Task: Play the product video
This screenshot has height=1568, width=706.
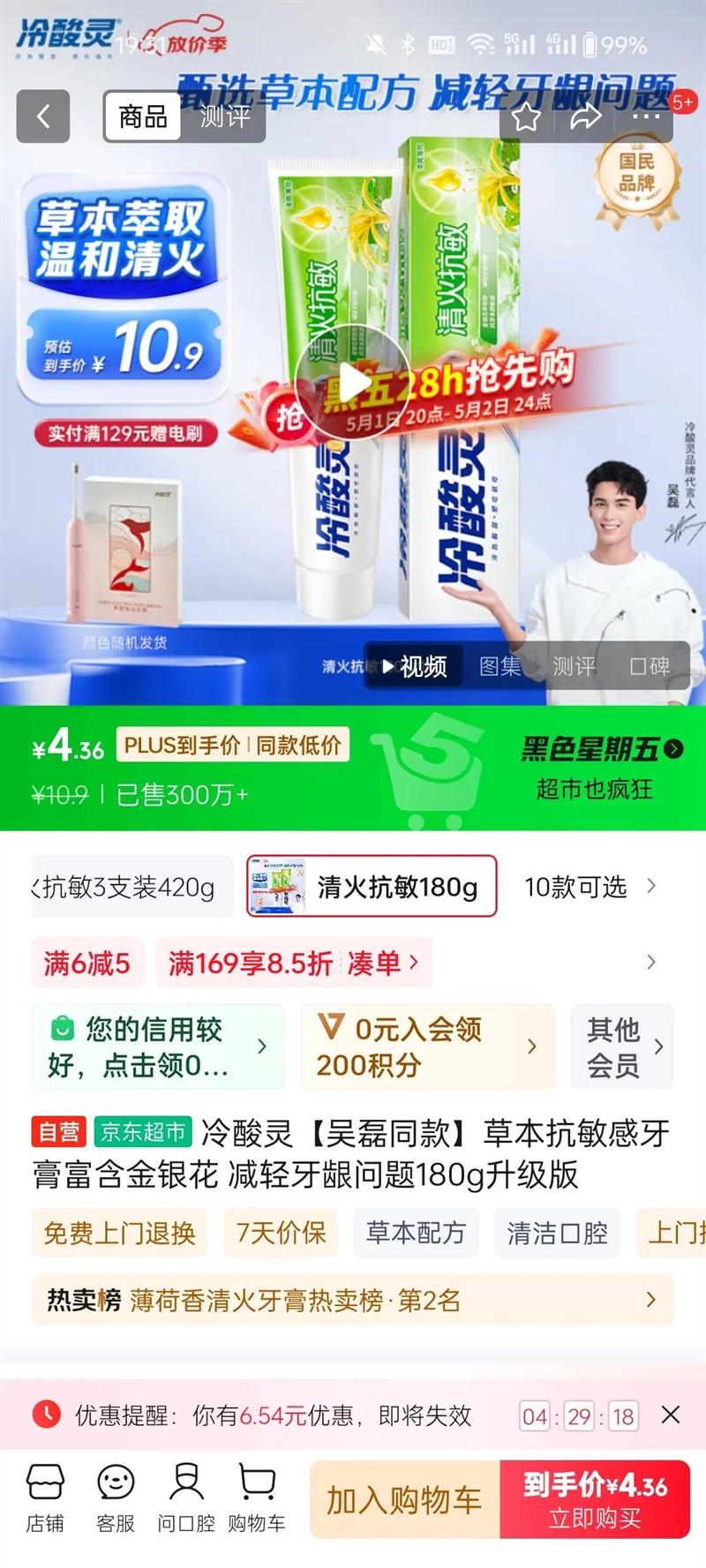Action: [352, 383]
